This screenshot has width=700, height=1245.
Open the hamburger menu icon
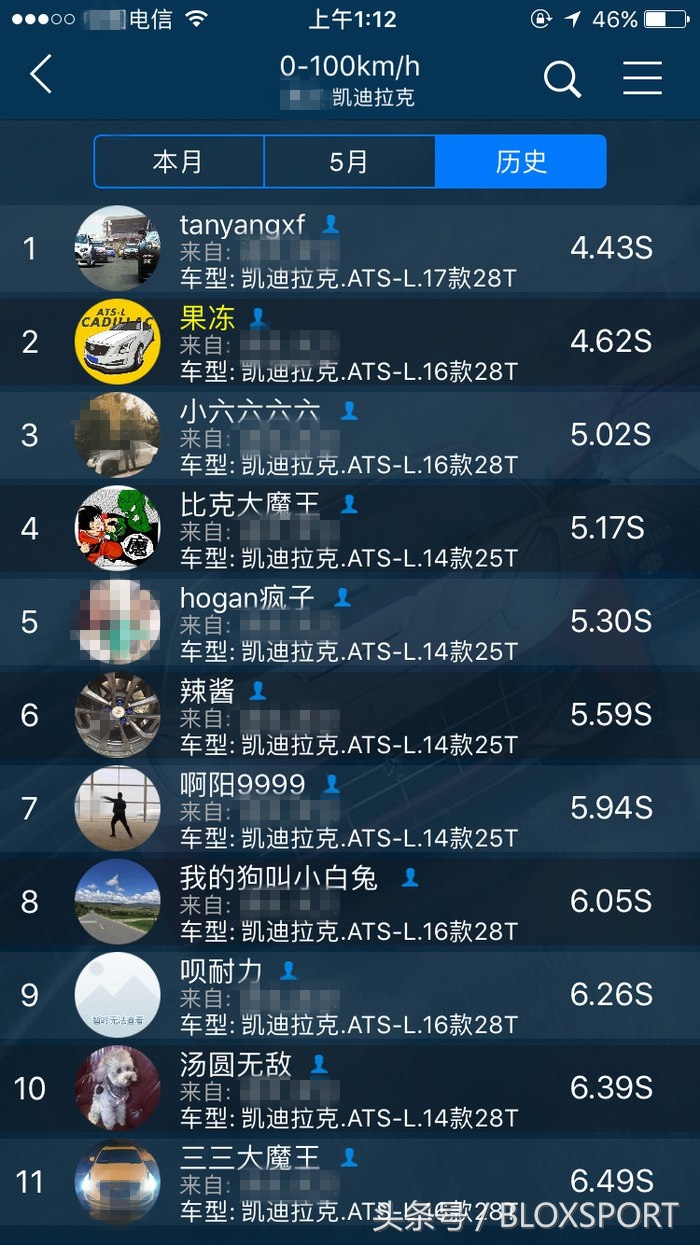coord(642,78)
